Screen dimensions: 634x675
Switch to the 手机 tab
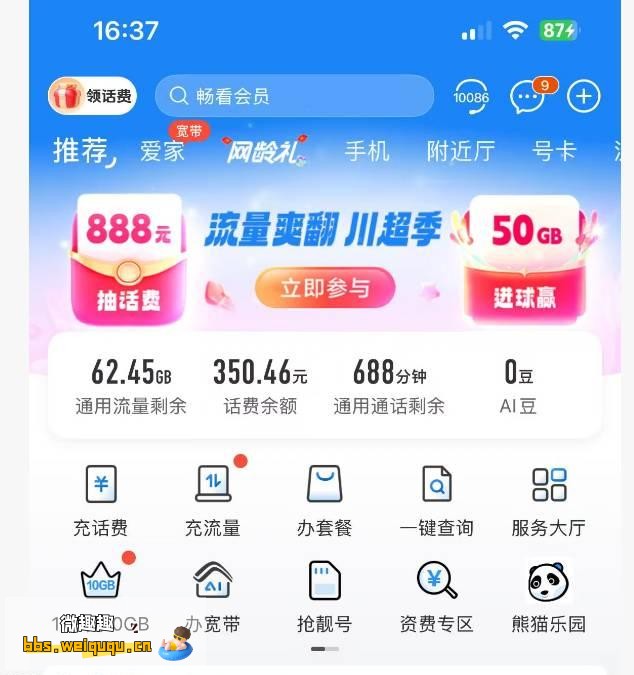367,151
